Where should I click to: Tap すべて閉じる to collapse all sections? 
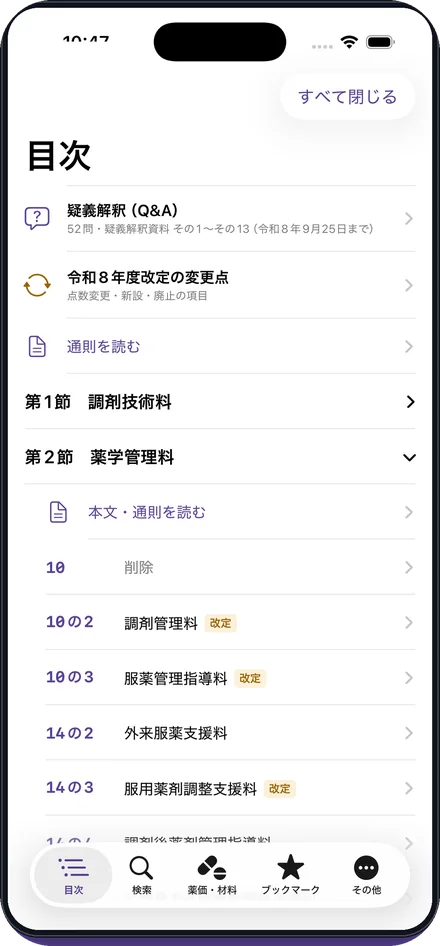tap(348, 97)
